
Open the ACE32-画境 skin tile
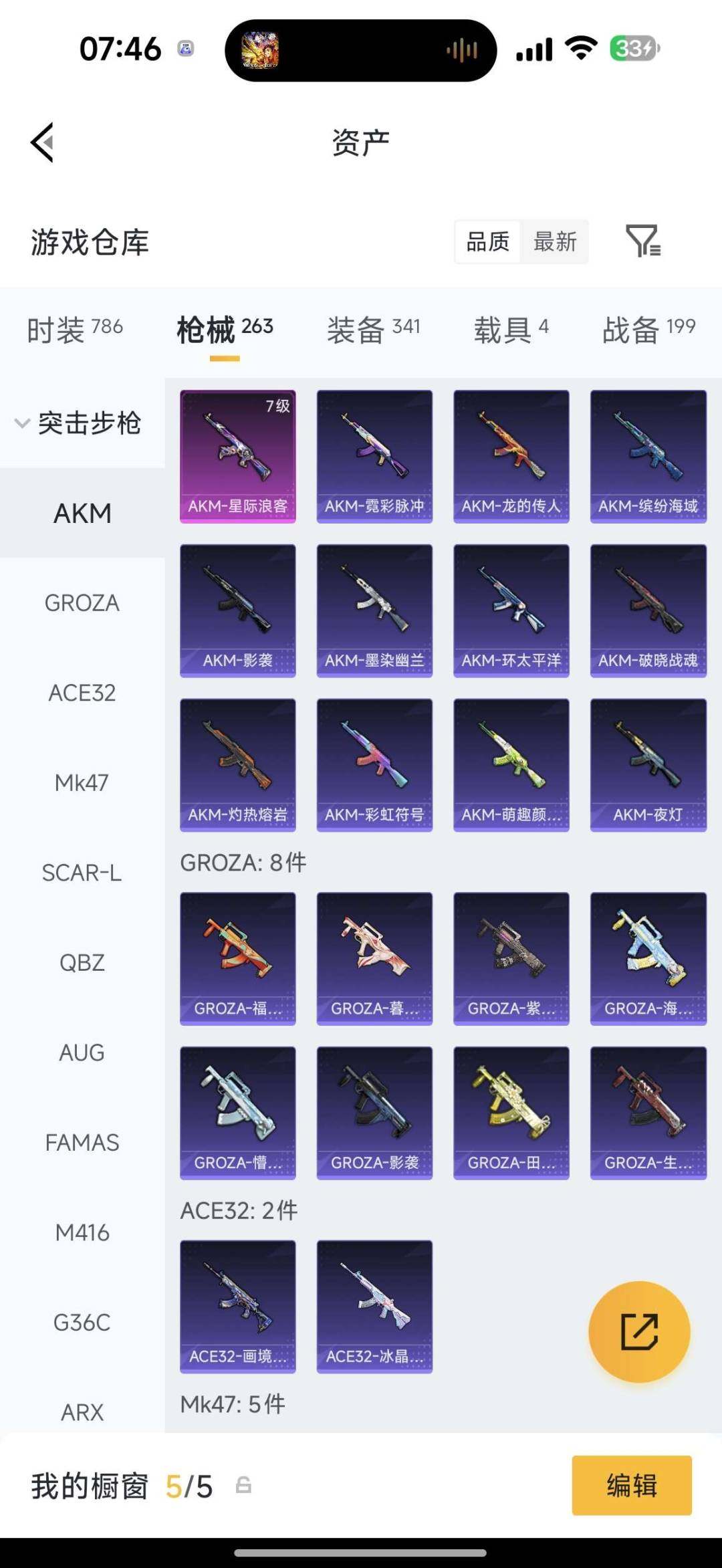pyautogui.click(x=237, y=1307)
